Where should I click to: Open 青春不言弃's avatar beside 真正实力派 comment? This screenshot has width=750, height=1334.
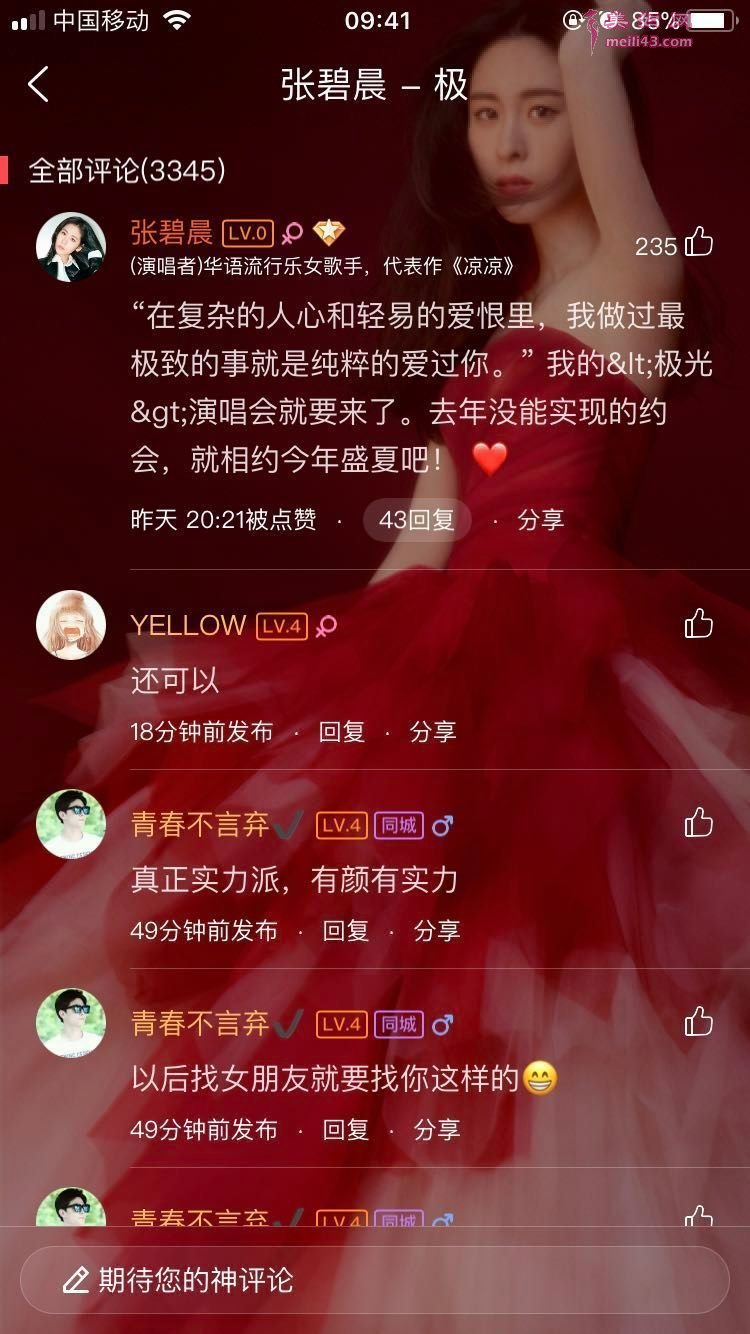coord(70,824)
